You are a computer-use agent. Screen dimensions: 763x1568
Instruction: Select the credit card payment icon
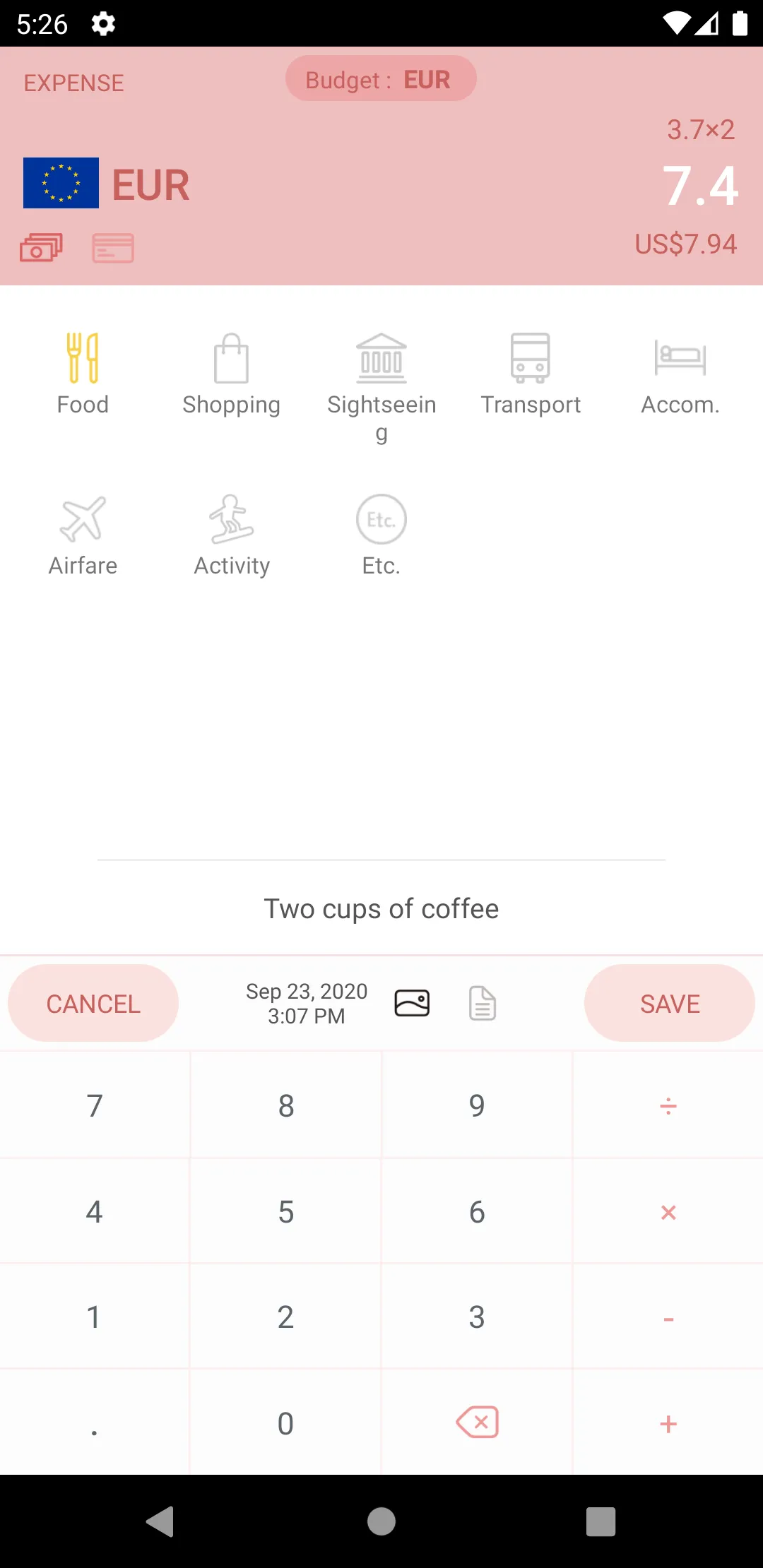pyautogui.click(x=113, y=248)
